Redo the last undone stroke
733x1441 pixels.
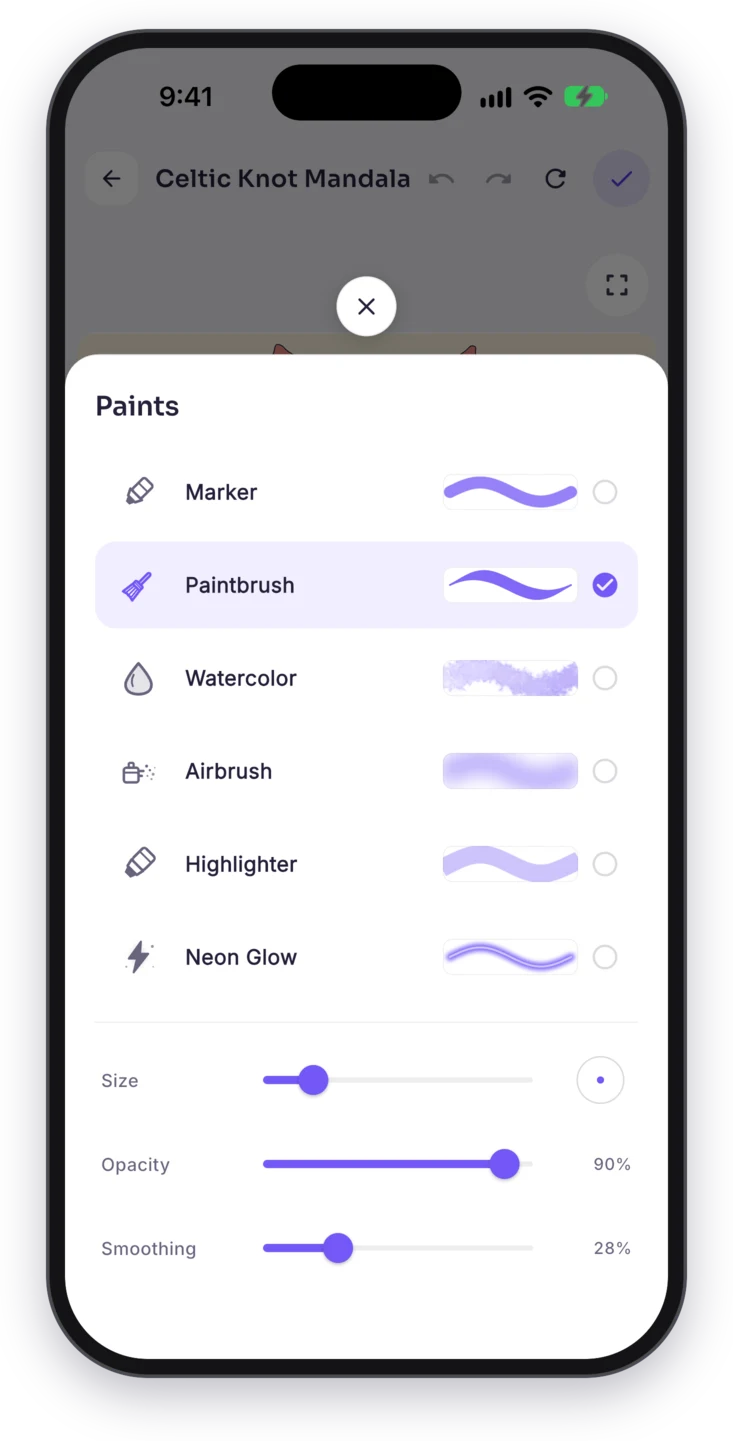pos(498,179)
